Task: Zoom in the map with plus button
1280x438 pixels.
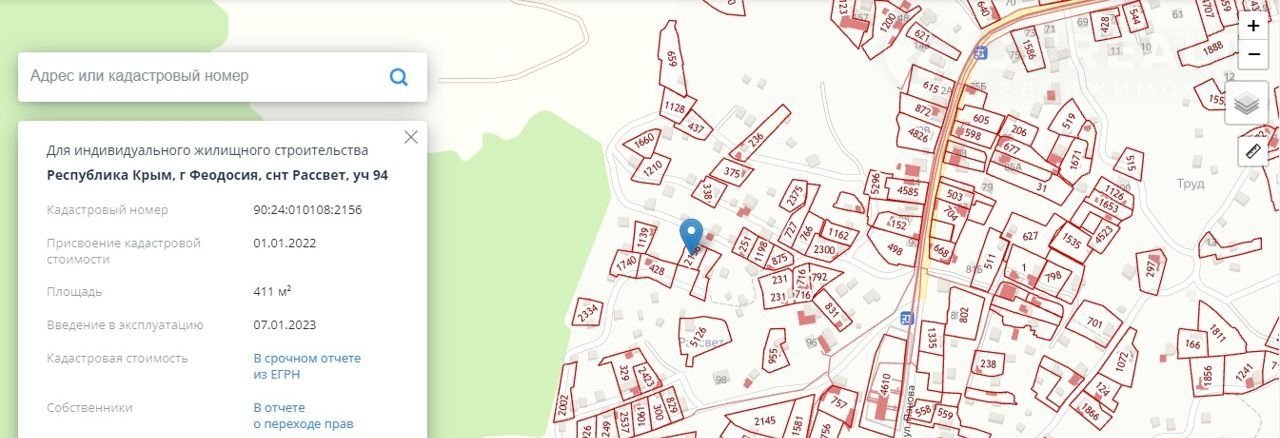Action: [x=1253, y=28]
